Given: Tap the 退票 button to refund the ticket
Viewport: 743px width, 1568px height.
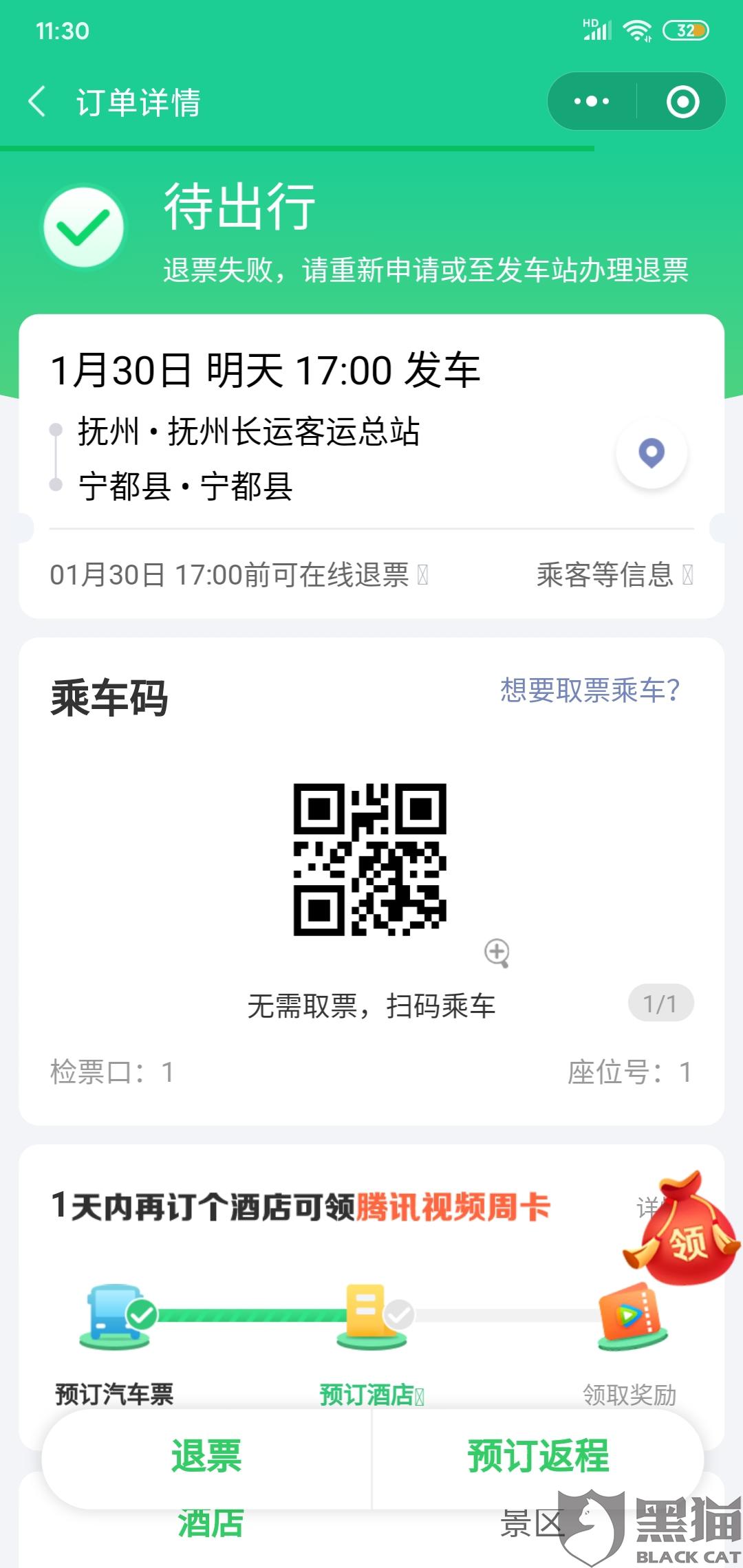Looking at the screenshot, I should [x=206, y=1457].
